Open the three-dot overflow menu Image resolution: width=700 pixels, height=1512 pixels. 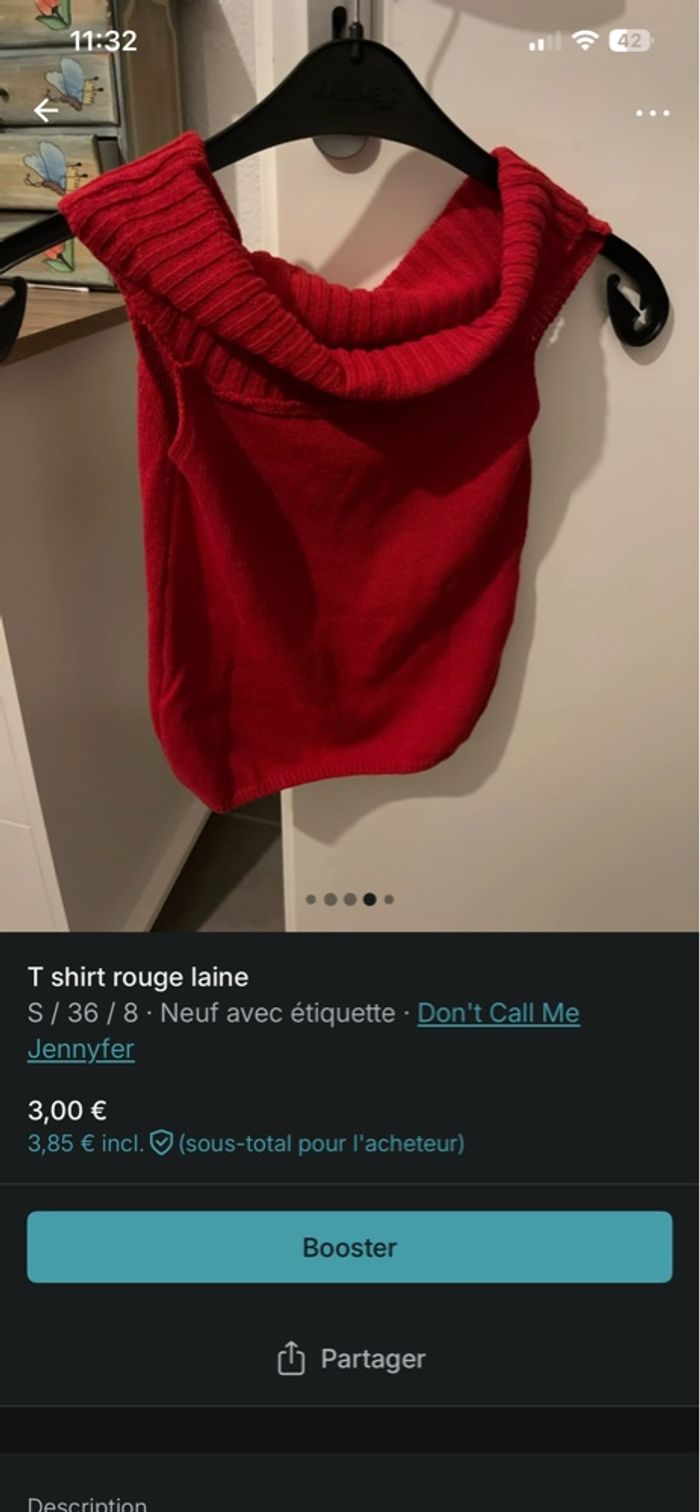point(652,113)
